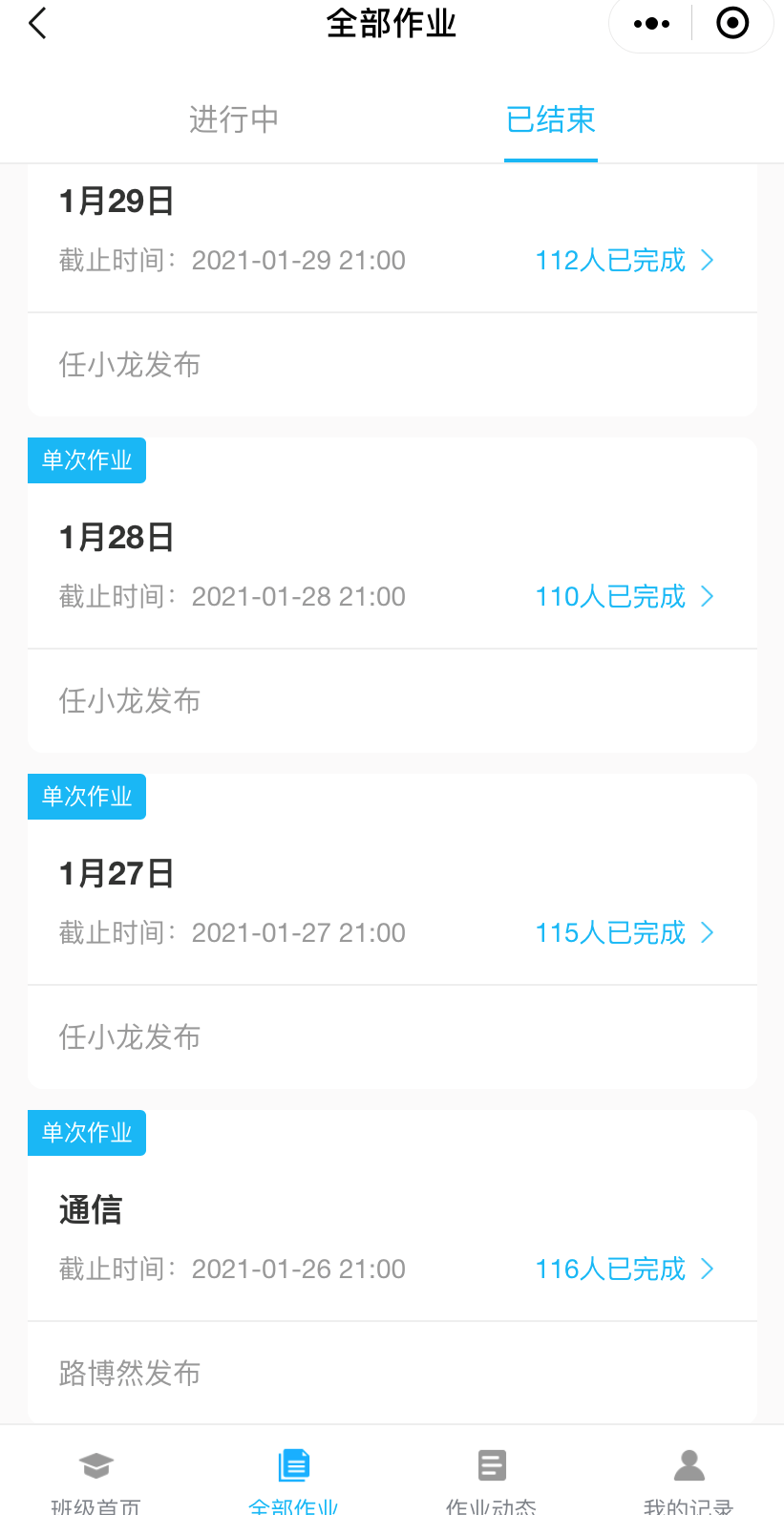Open the 我的记录 tab
The width and height of the screenshot is (784, 1515).
point(689,1479)
